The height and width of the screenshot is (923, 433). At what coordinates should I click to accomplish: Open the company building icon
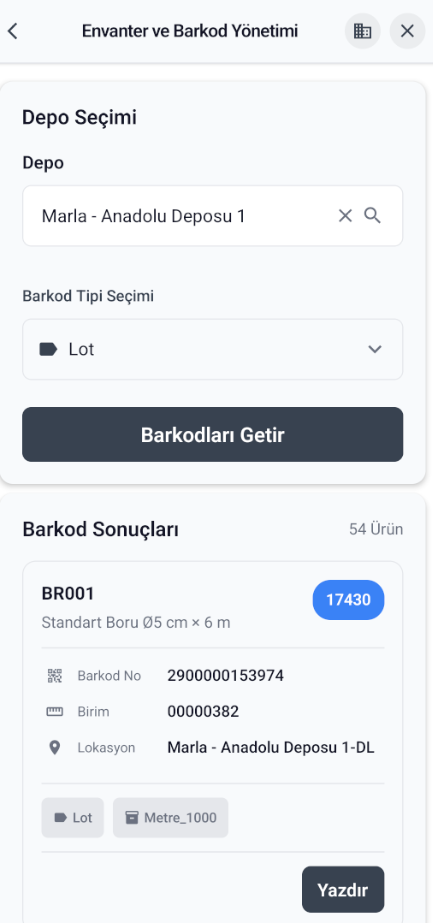tap(362, 31)
